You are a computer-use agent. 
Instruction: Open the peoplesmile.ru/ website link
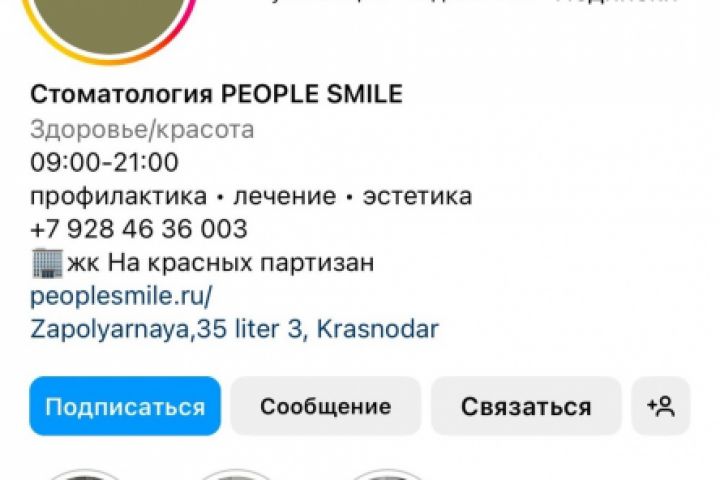pyautogui.click(x=122, y=296)
